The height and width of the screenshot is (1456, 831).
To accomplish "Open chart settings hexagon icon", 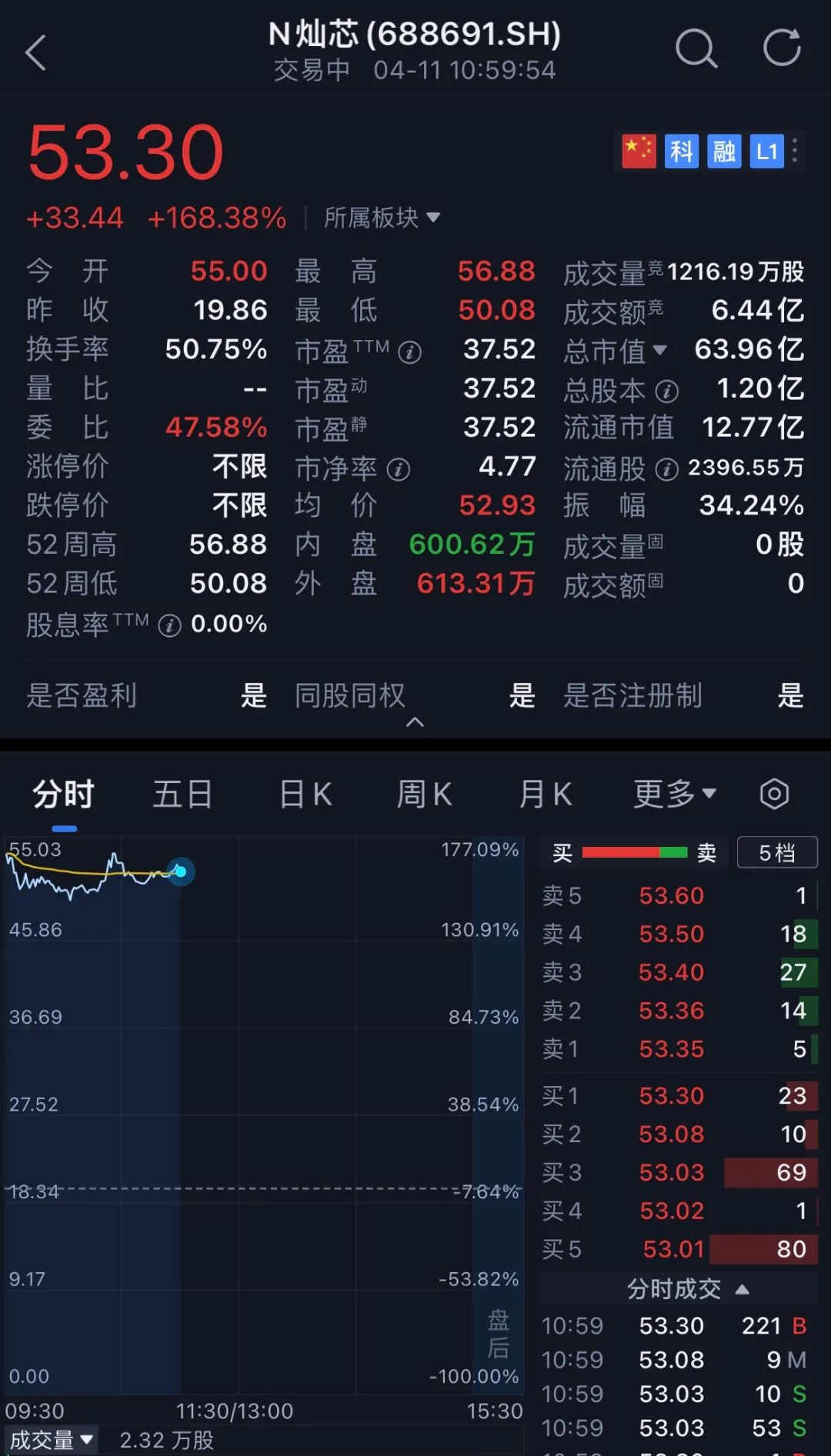I will click(x=774, y=794).
